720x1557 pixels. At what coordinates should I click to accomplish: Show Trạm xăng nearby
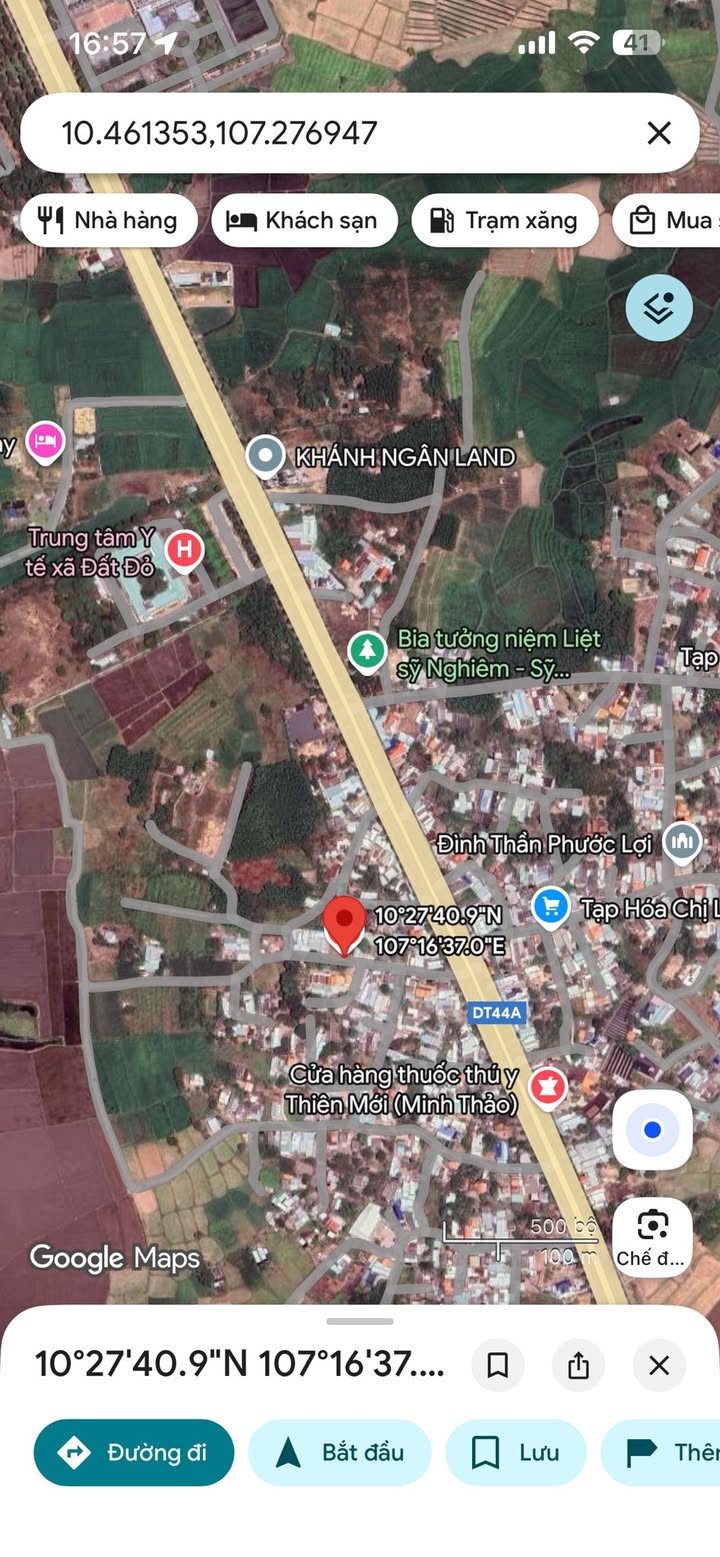[x=504, y=220]
